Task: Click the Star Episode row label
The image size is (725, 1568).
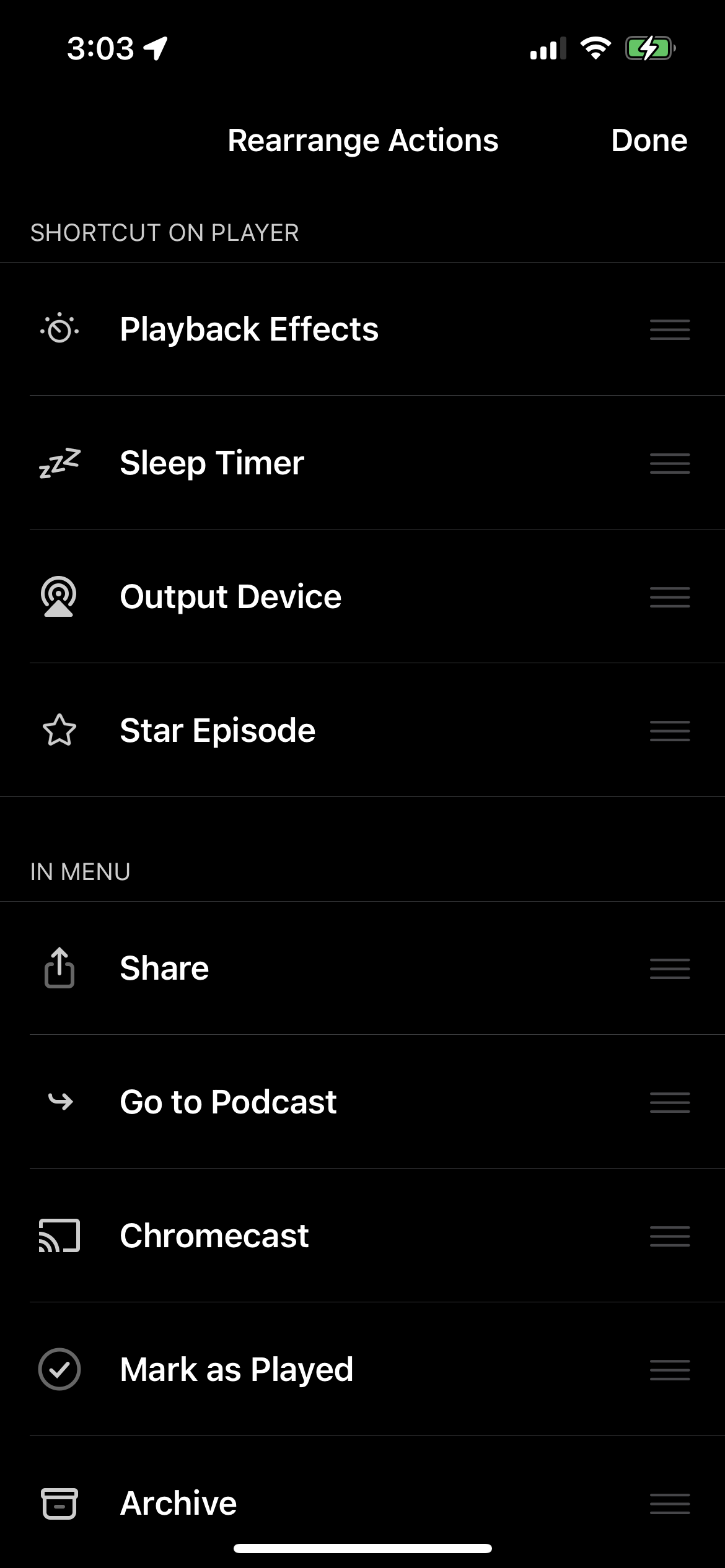Action: pyautogui.click(x=217, y=731)
